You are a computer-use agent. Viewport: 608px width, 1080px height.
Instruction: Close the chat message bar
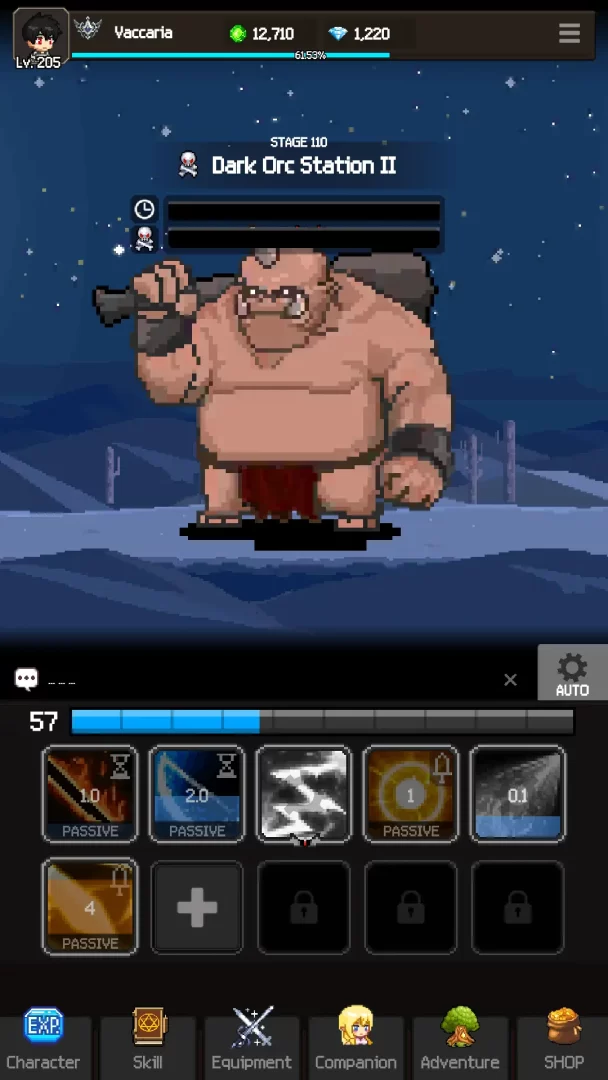(510, 680)
